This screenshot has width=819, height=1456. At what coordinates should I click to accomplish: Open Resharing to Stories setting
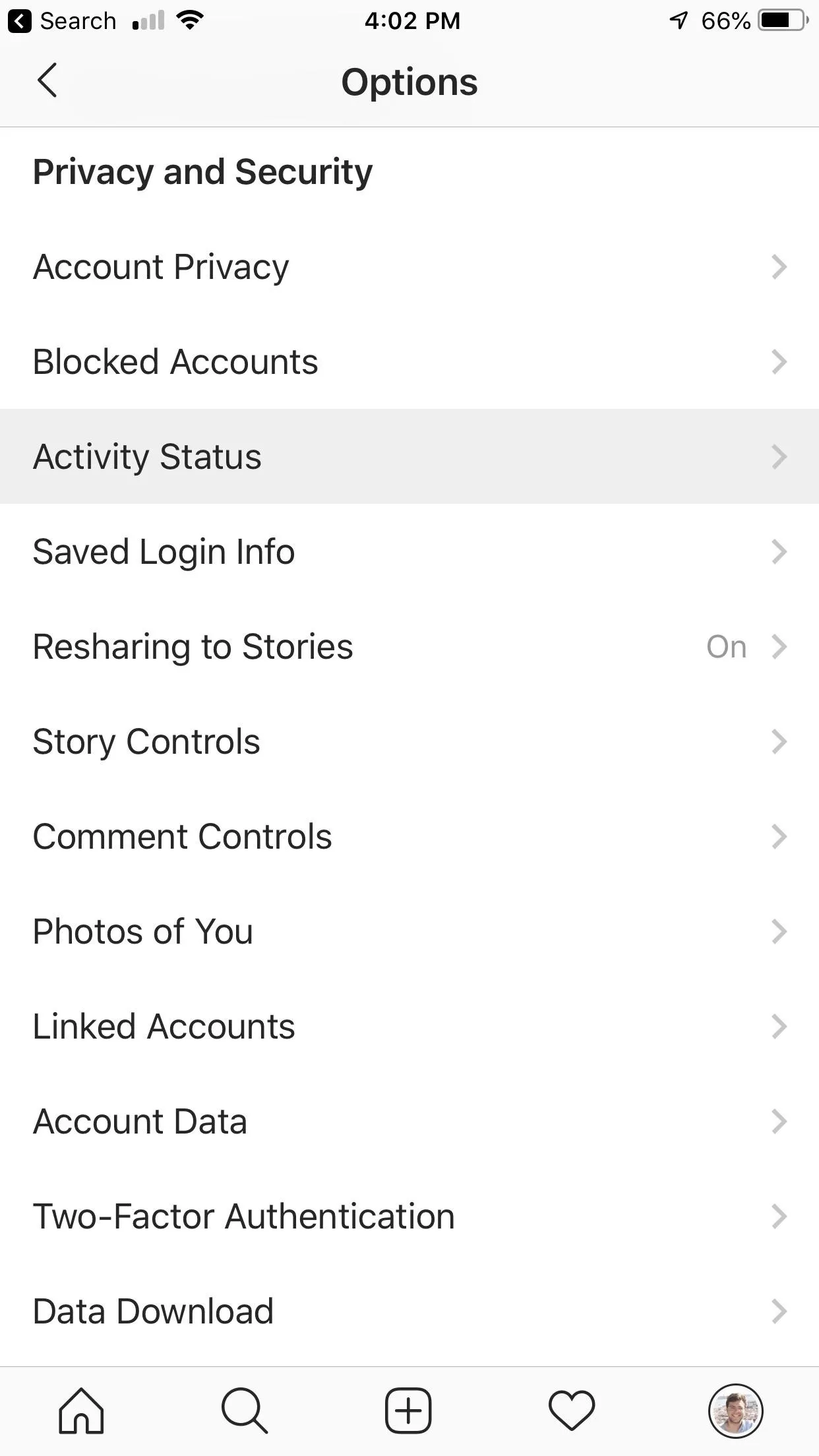tap(409, 647)
